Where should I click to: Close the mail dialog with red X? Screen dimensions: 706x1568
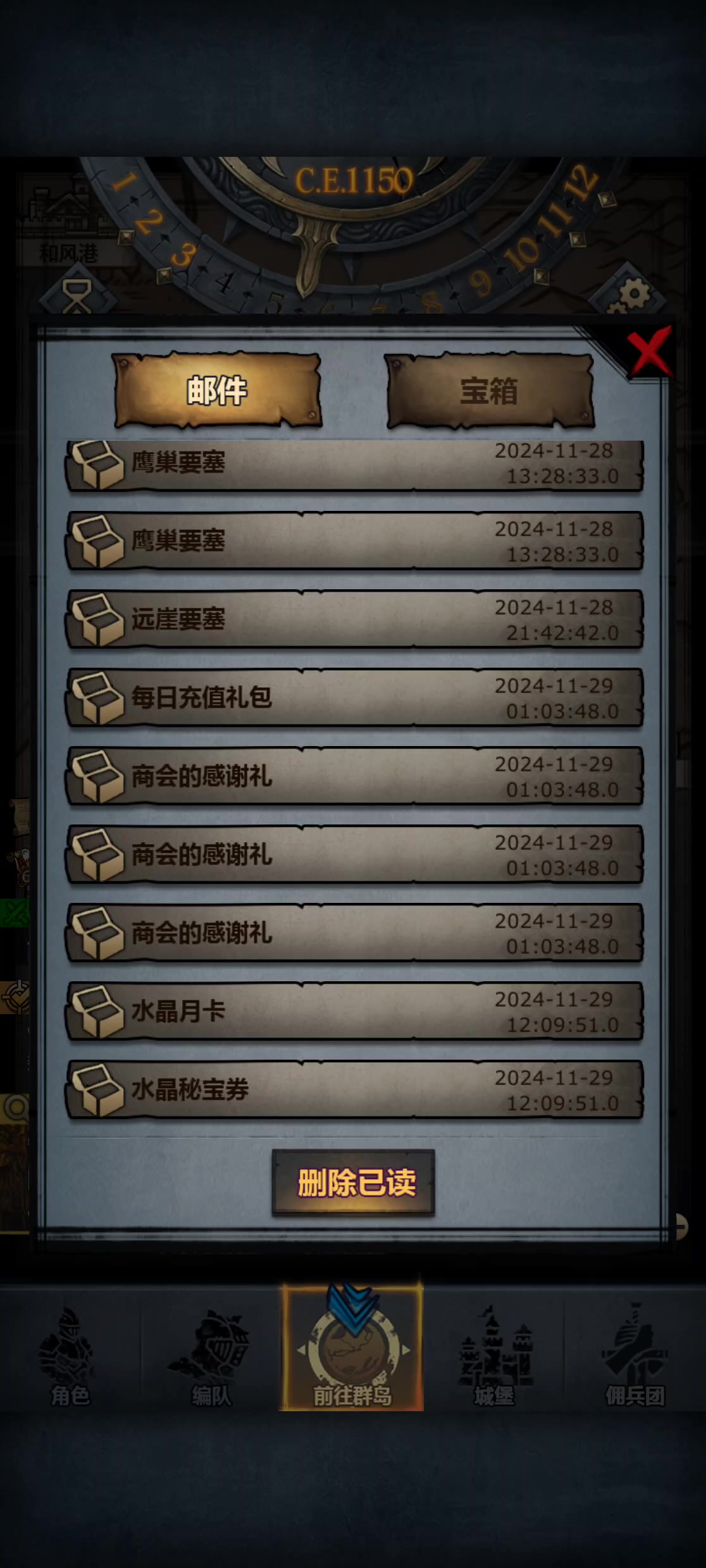[648, 350]
